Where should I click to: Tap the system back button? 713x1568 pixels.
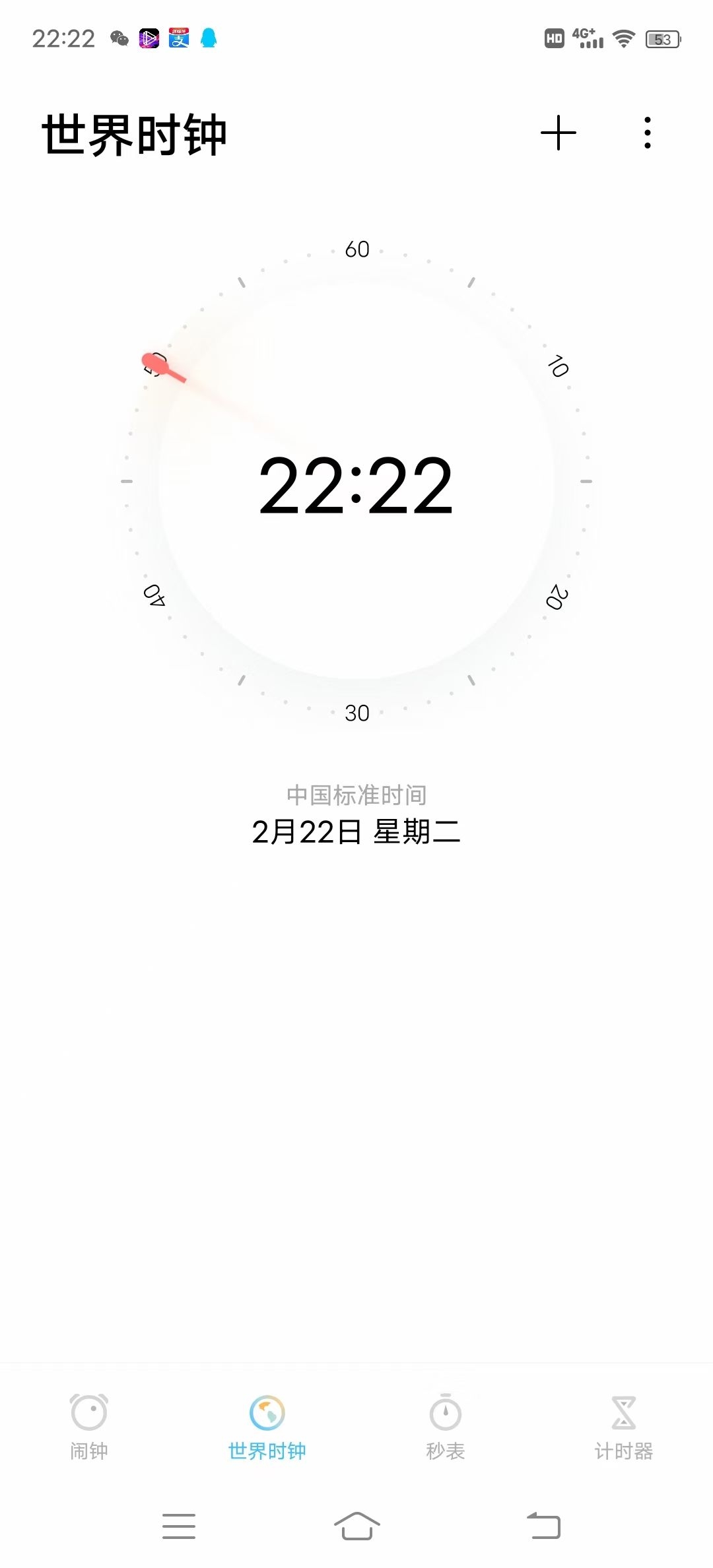[x=543, y=1526]
